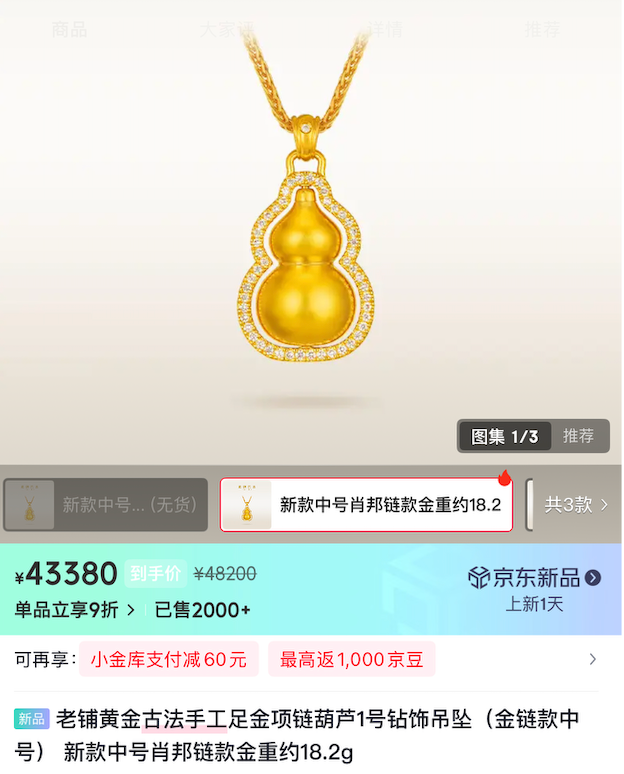Switch to the 详情 tab
Image resolution: width=624 pixels, height=774 pixels.
tap(385, 29)
